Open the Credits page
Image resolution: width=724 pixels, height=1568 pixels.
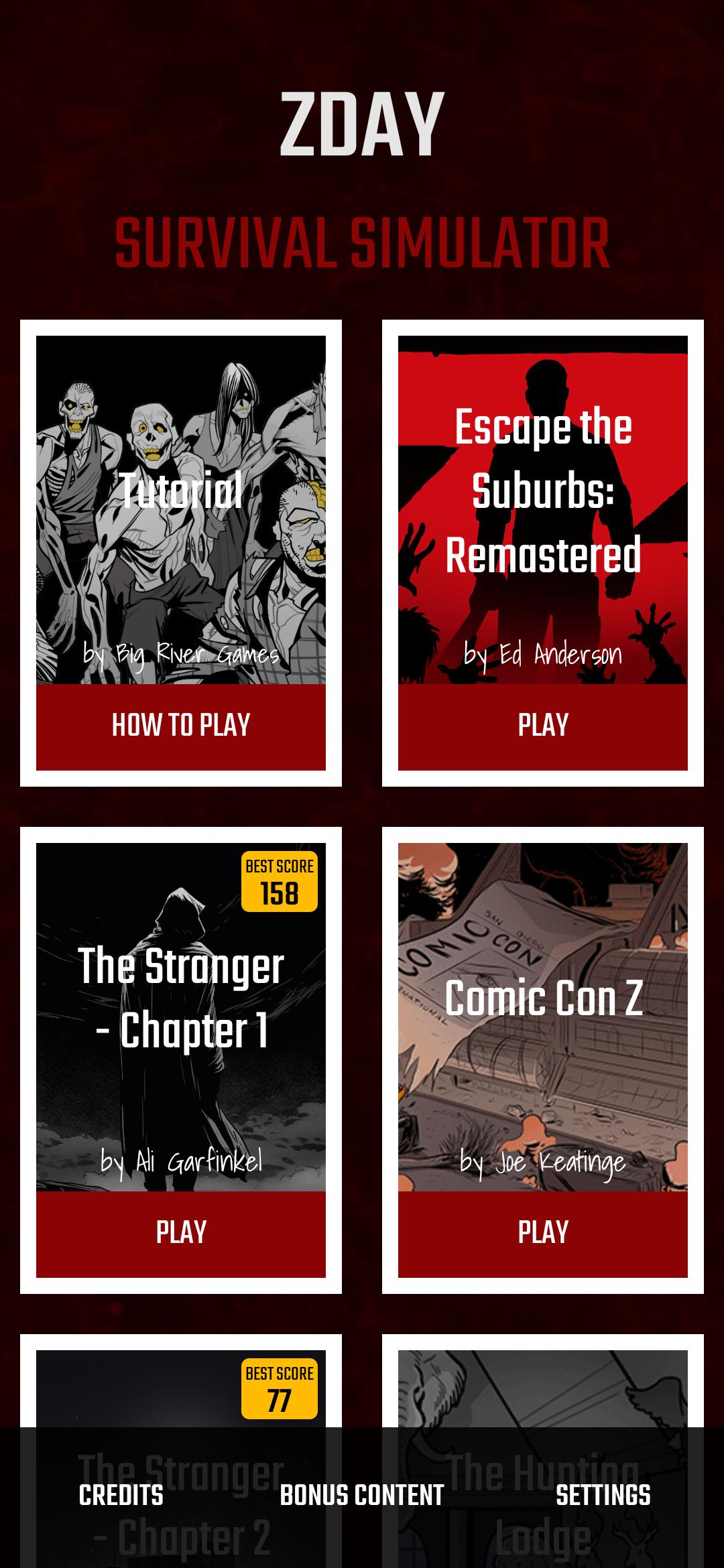(121, 1495)
